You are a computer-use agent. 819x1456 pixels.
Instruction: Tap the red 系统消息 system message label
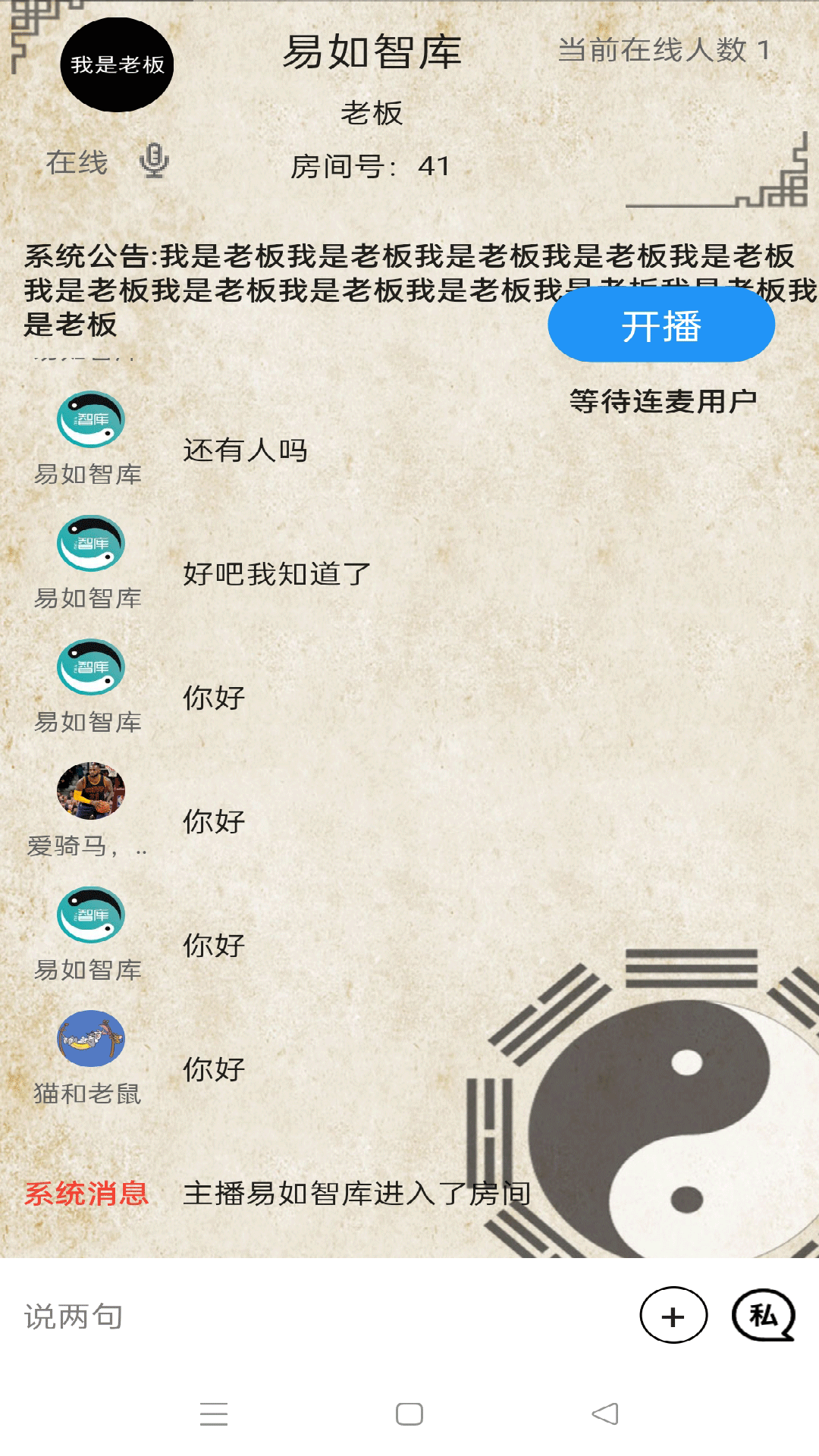(88, 1193)
